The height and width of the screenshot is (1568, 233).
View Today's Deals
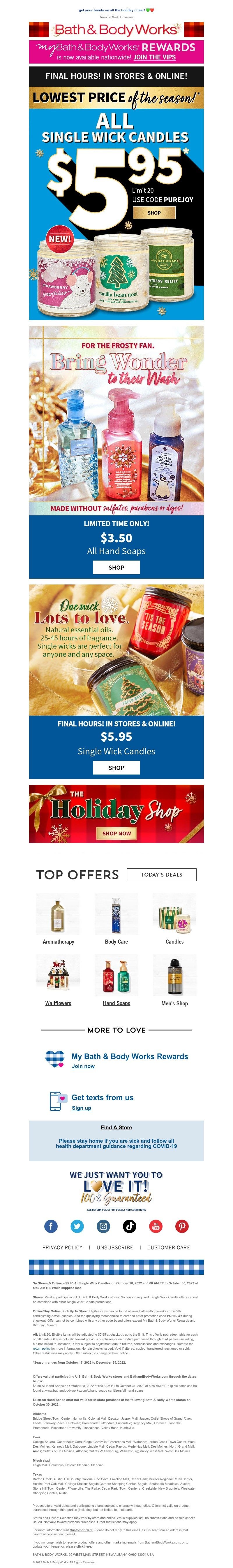coord(161,874)
